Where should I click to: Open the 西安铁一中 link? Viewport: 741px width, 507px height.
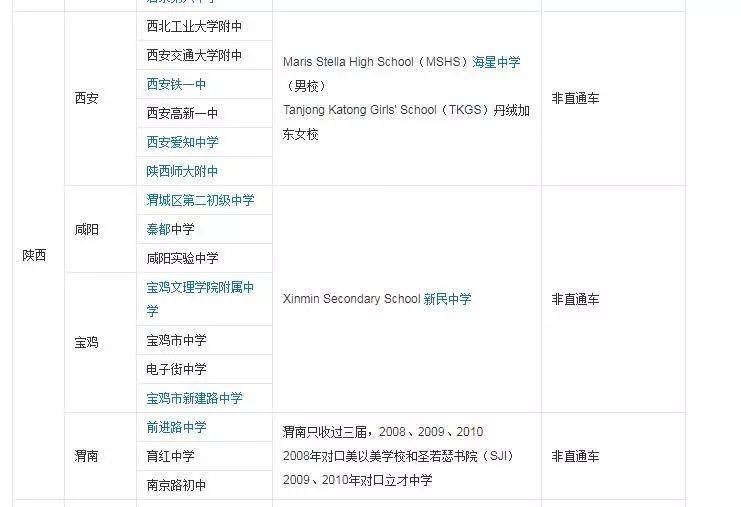tap(176, 84)
